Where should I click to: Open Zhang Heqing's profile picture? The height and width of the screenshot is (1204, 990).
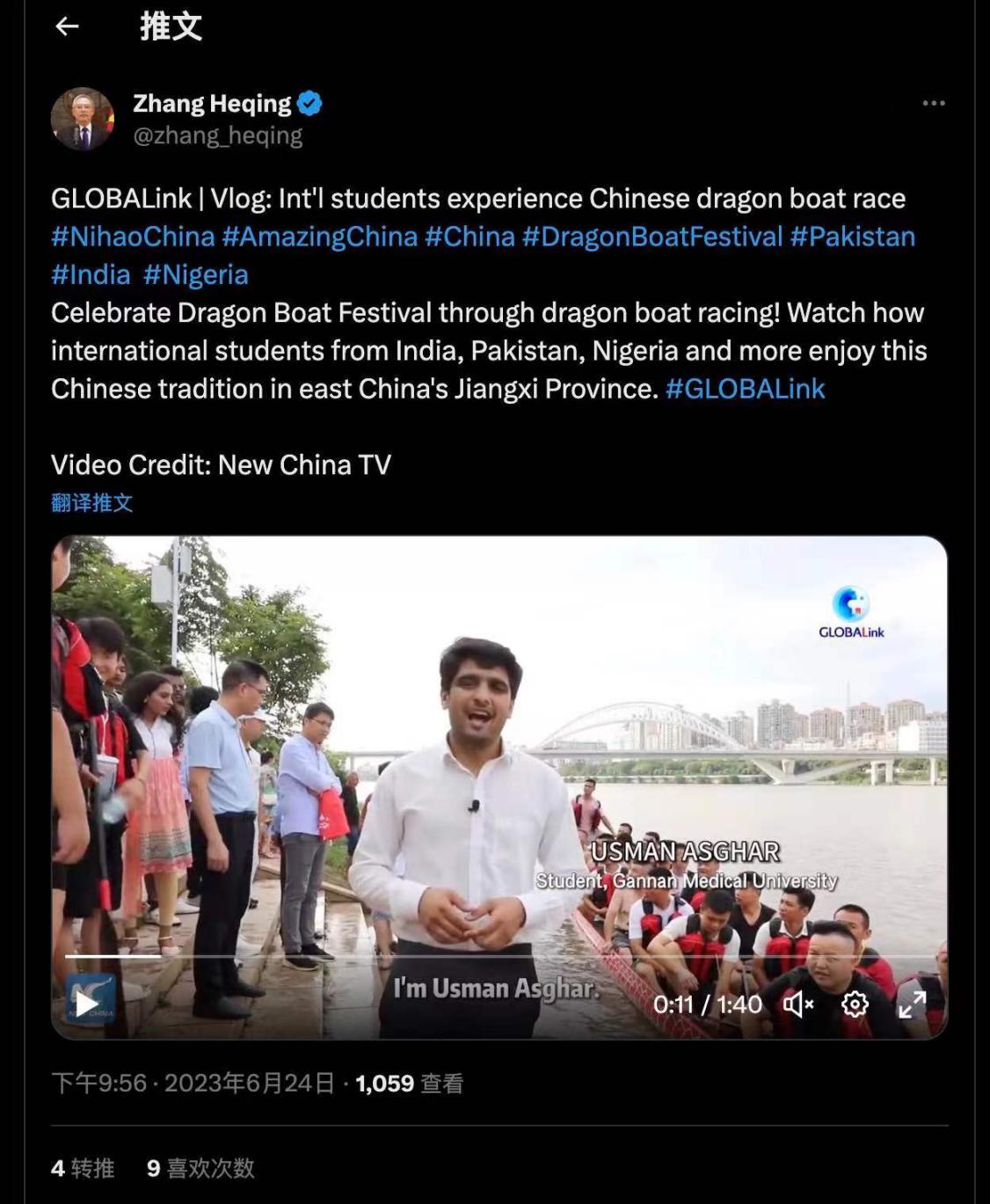click(x=83, y=119)
